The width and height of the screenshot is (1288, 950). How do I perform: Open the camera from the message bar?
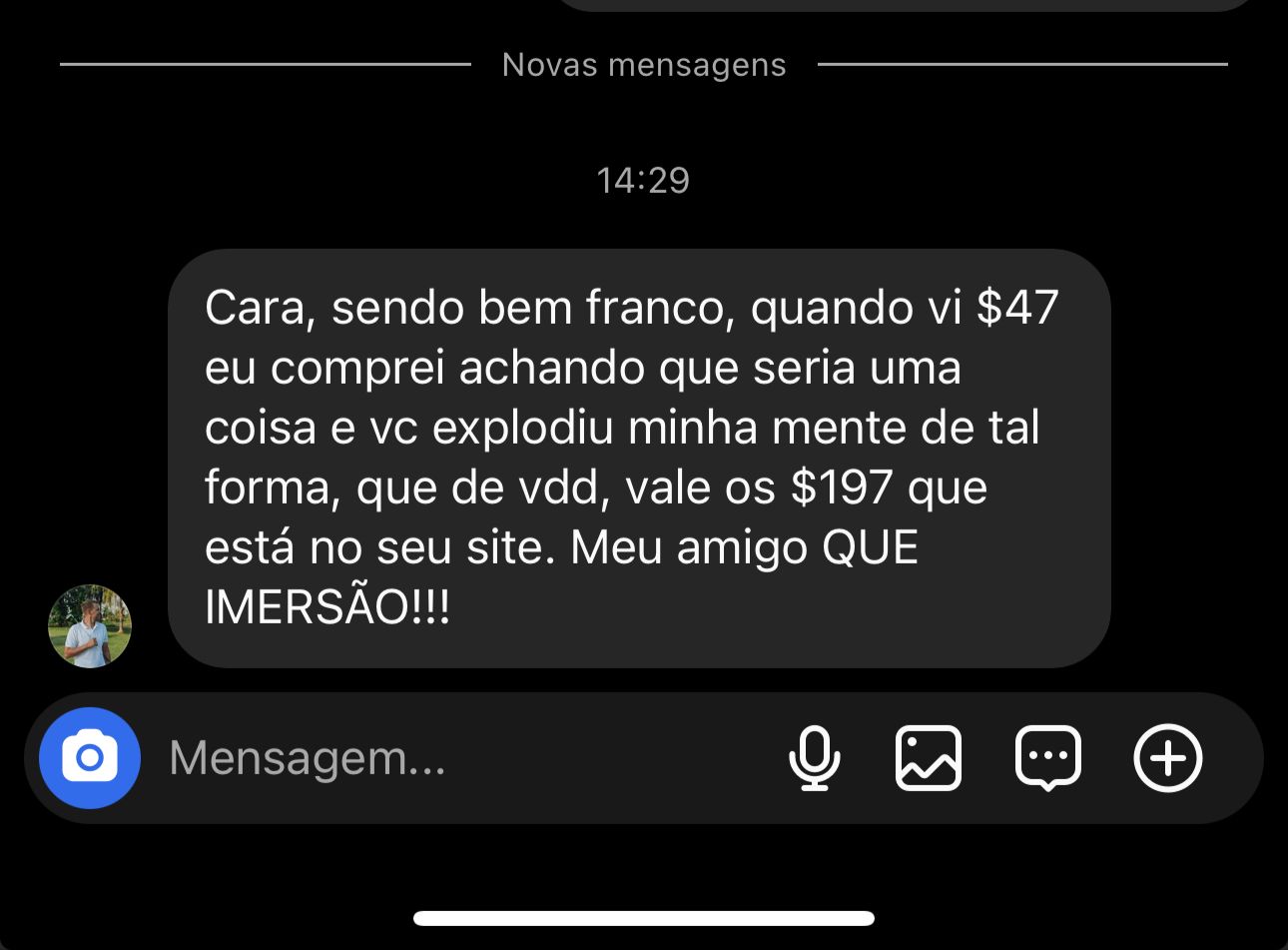pyautogui.click(x=90, y=758)
